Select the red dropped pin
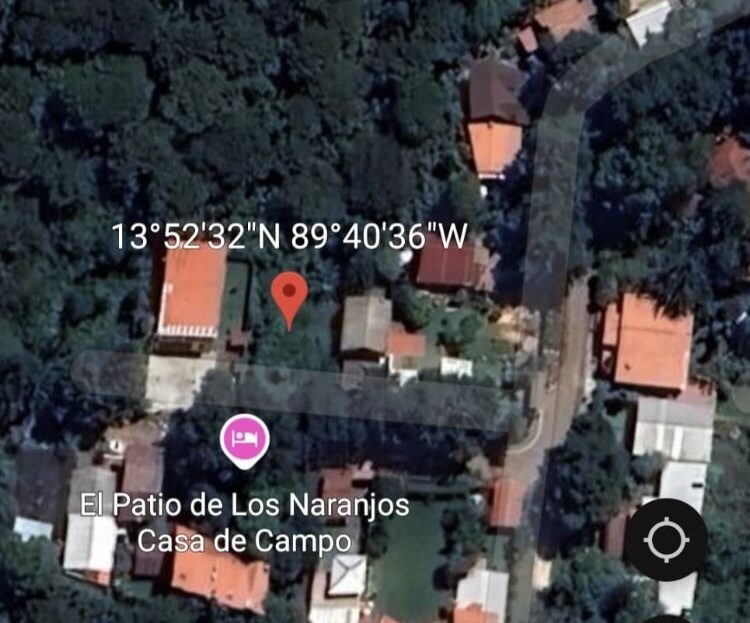The height and width of the screenshot is (623, 750). coord(290,295)
